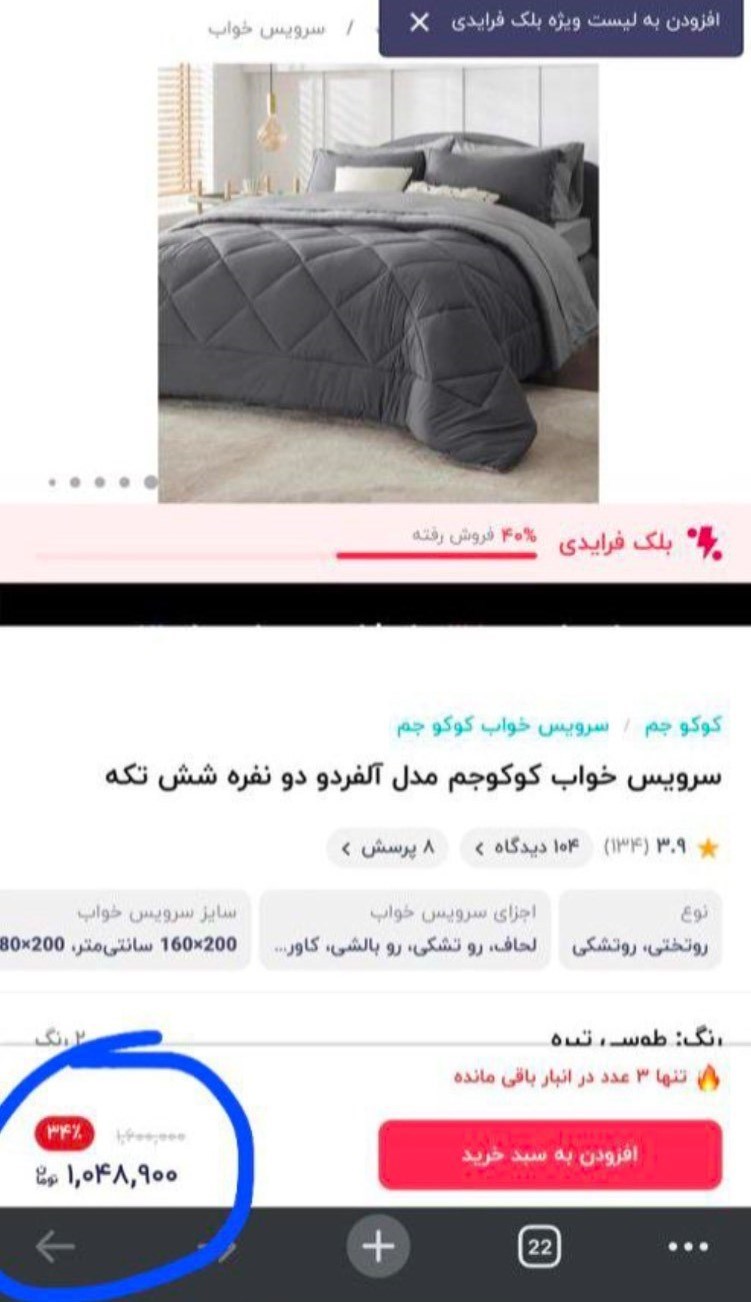Open the سرویس خواب breadcrumb link
This screenshot has width=751, height=1302.
point(266,28)
